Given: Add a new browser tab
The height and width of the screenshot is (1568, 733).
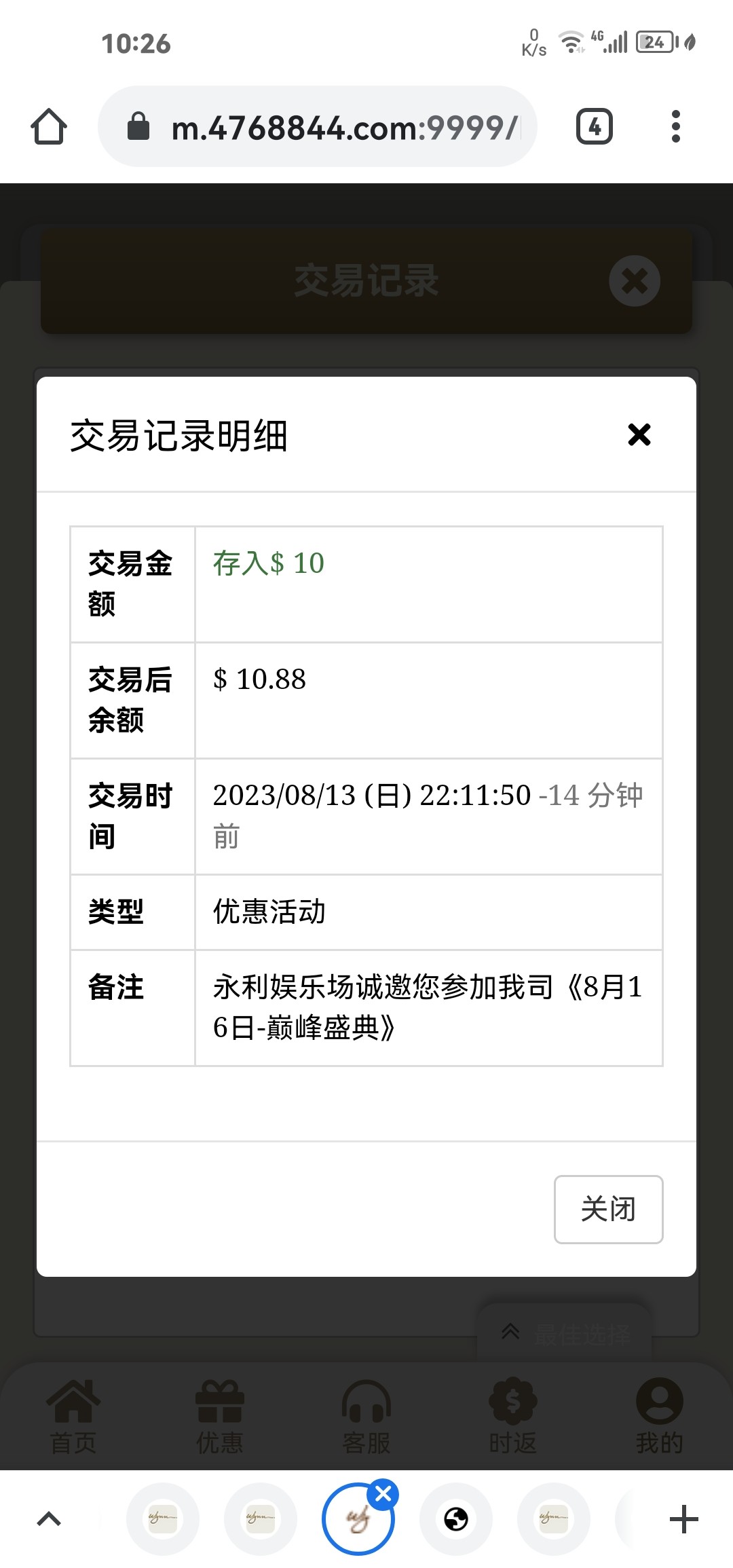Looking at the screenshot, I should [x=683, y=1519].
